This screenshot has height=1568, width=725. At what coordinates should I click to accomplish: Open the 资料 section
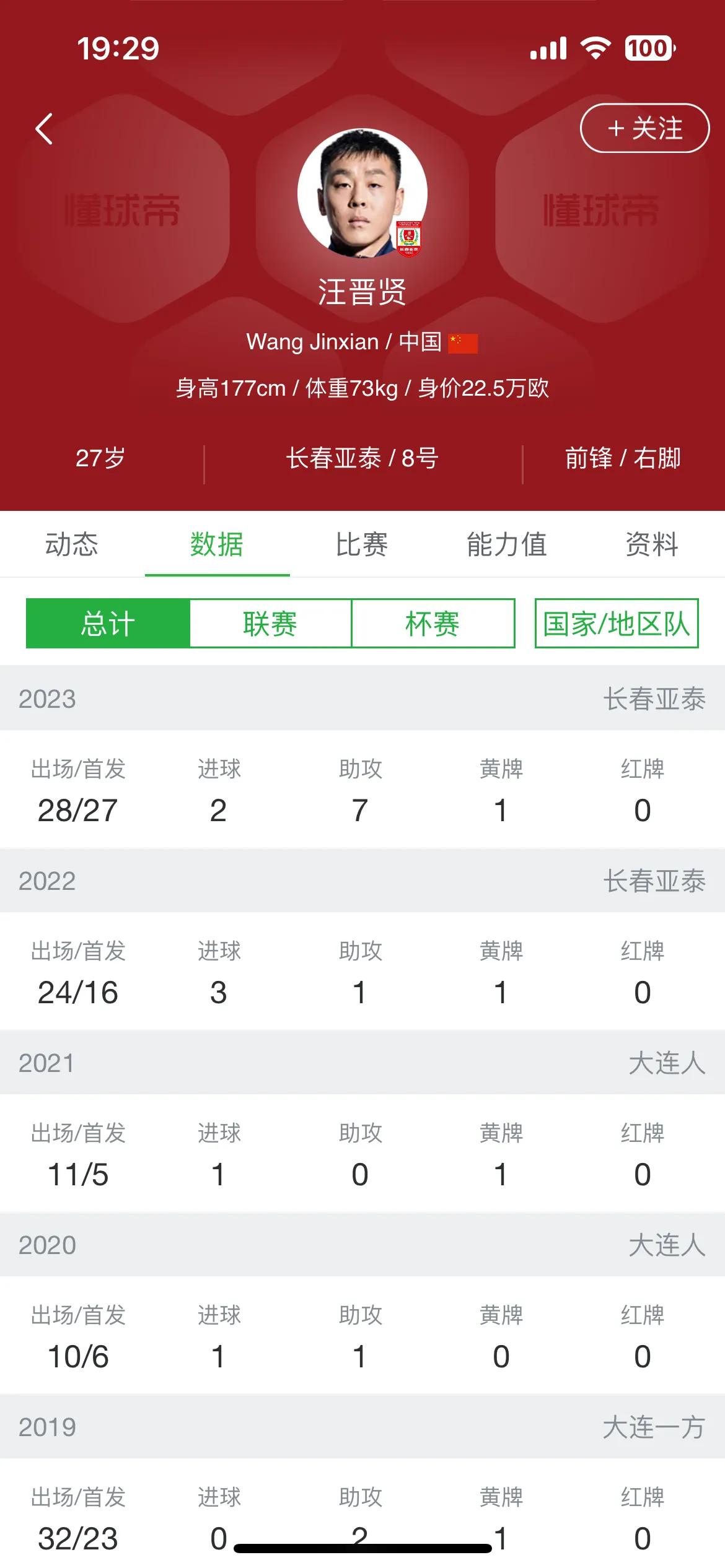click(x=652, y=544)
